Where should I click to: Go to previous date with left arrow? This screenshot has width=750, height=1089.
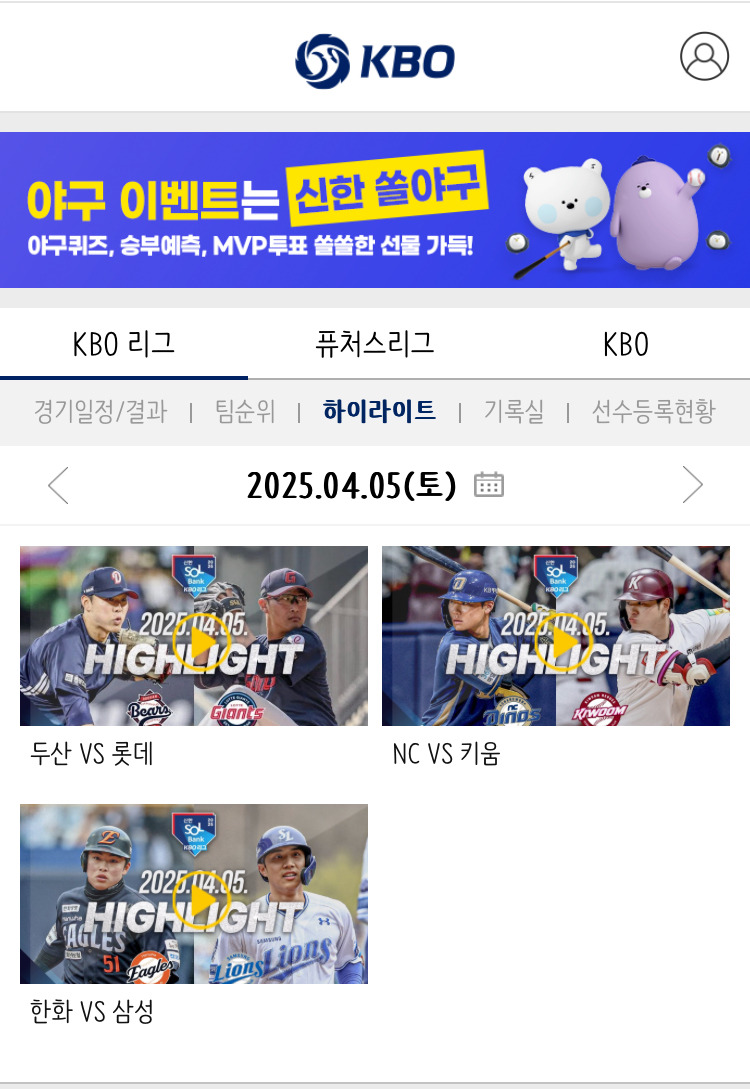tap(58, 483)
